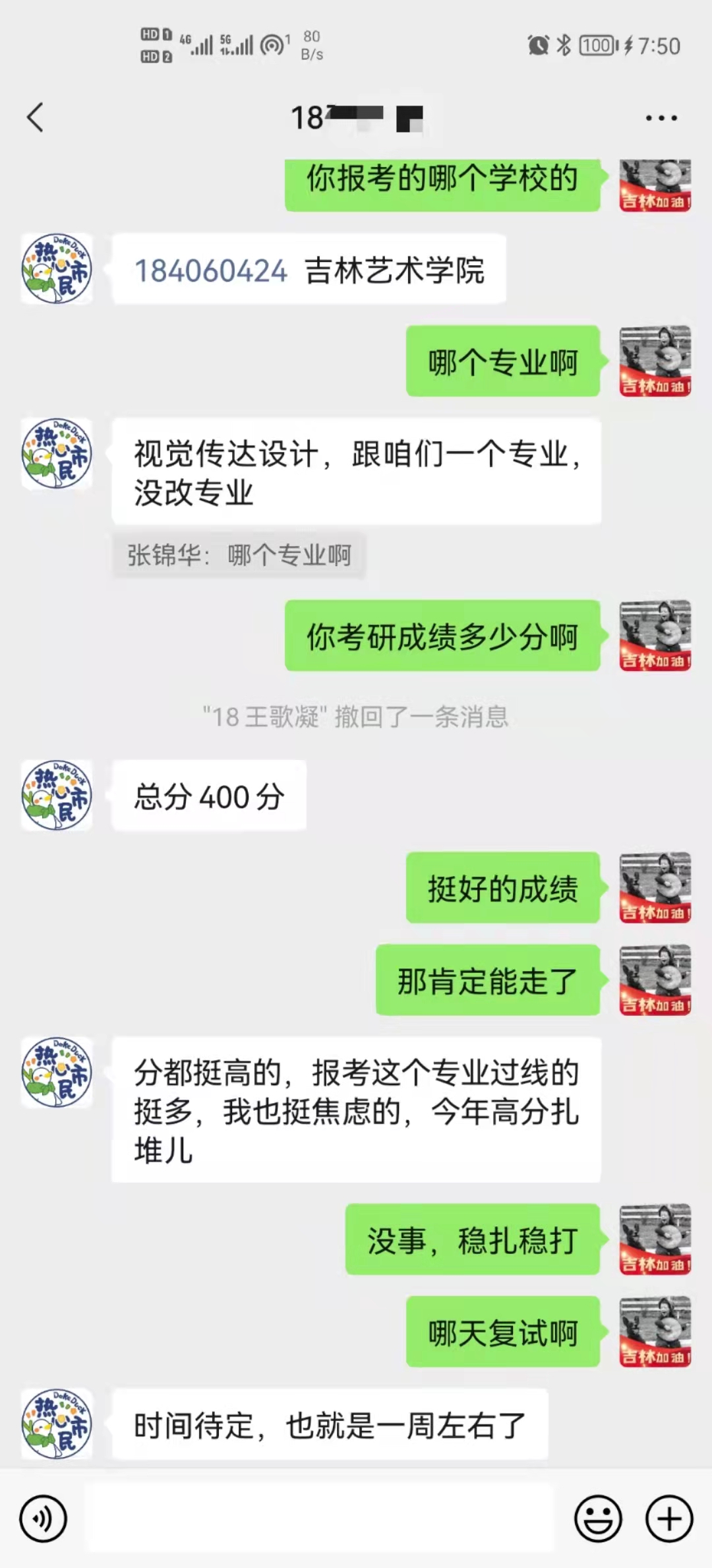The height and width of the screenshot is (1568, 712).
Task: Tap the blue number link 184060424
Action: coord(211,269)
